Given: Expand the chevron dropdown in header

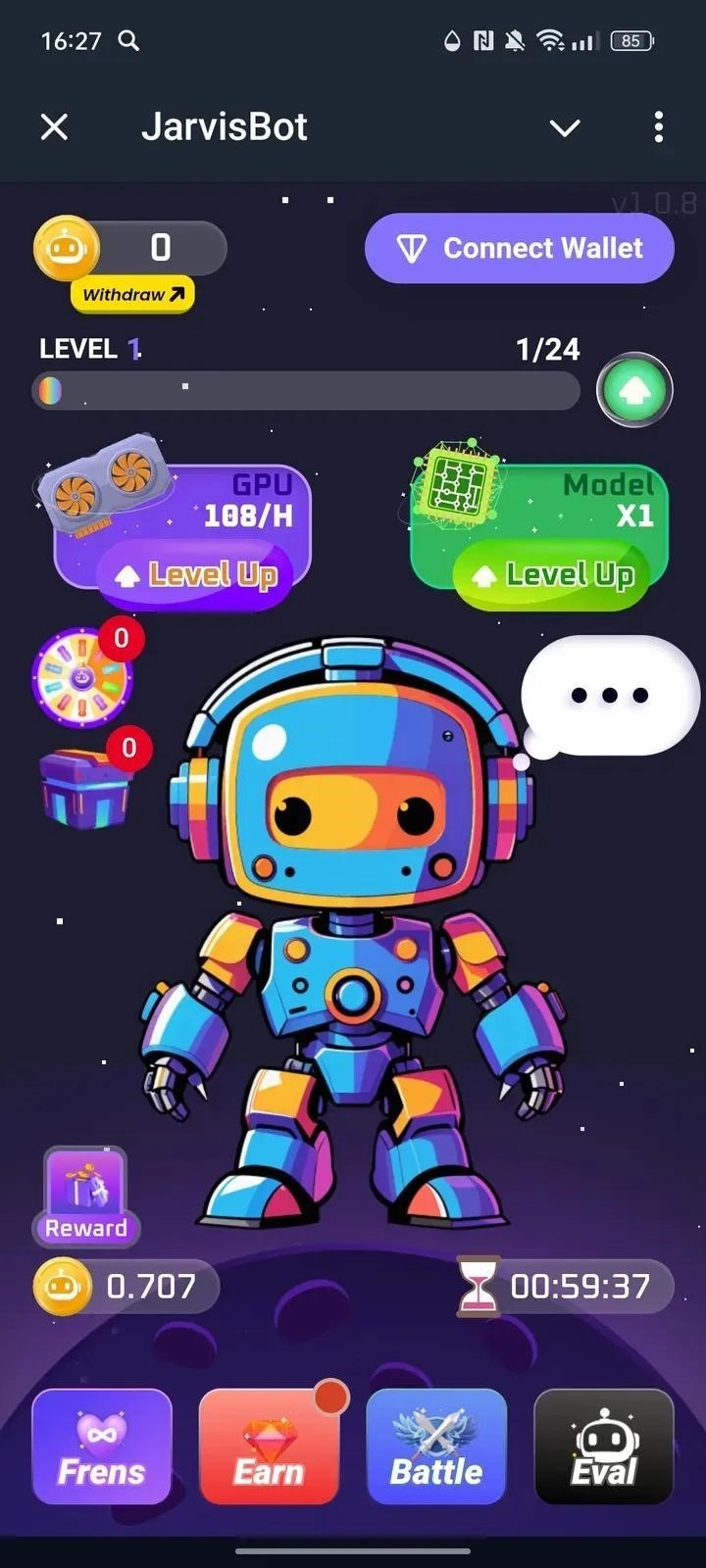Looking at the screenshot, I should pyautogui.click(x=565, y=127).
